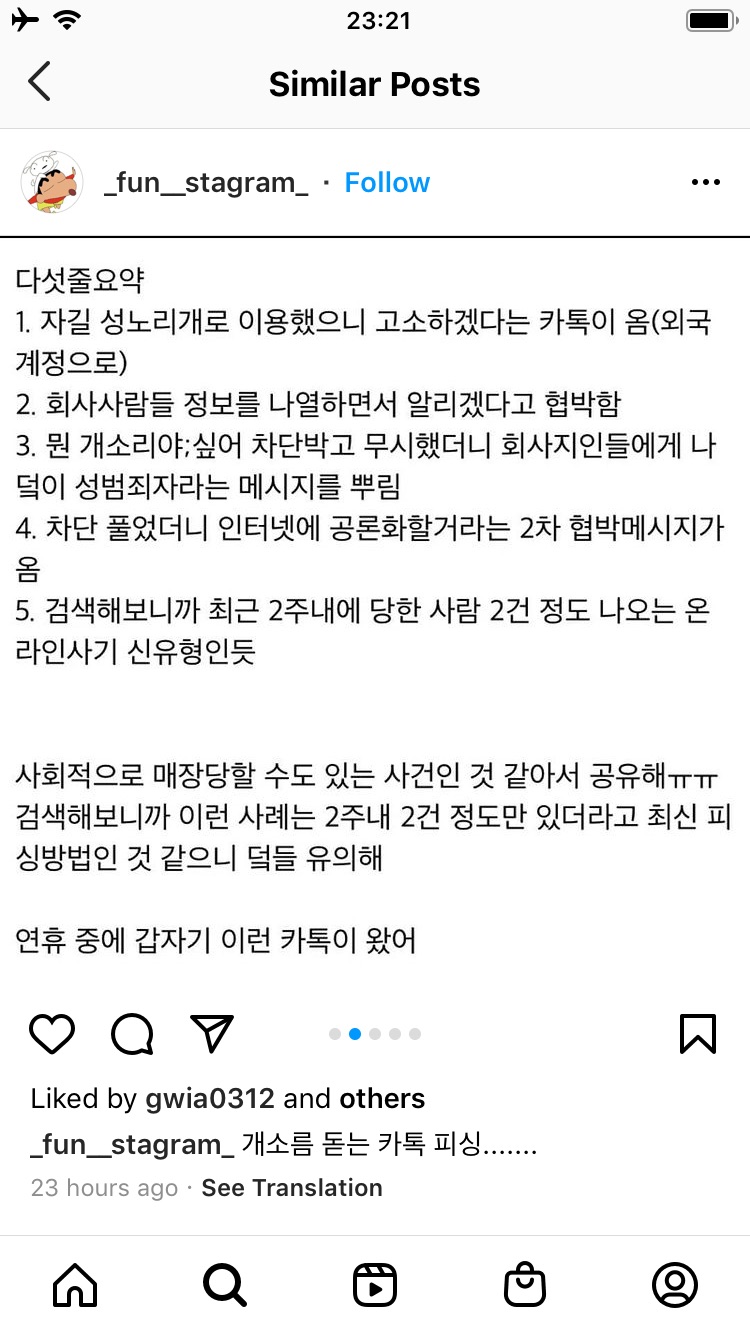Screen dimensions: 750x1334
Task: Open gwia0312's profile from likes
Action: (210, 1098)
